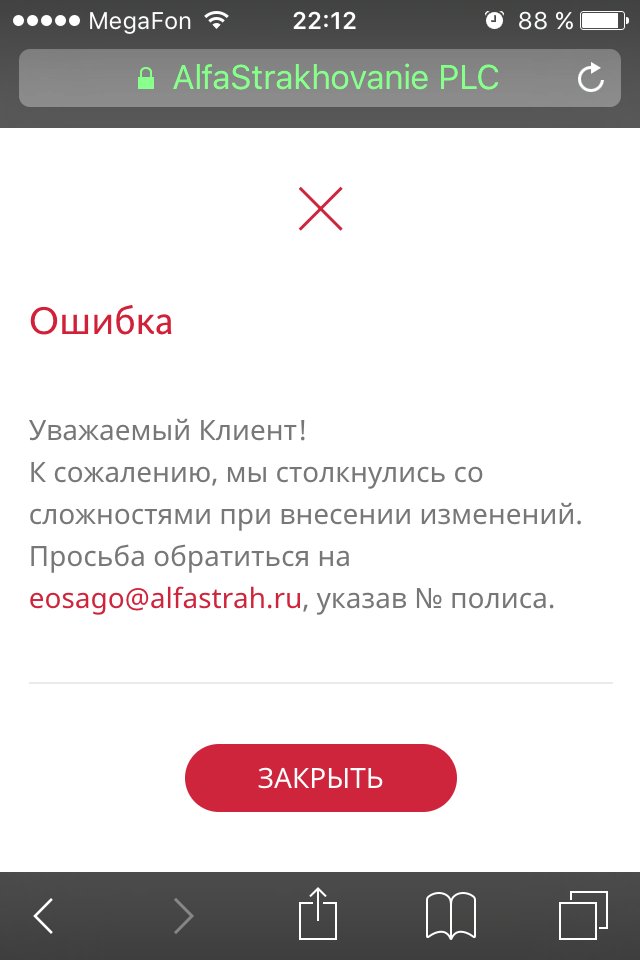Open the eosago@alfastrah.ru email link
This screenshot has width=640, height=960.
pyautogui.click(x=165, y=600)
